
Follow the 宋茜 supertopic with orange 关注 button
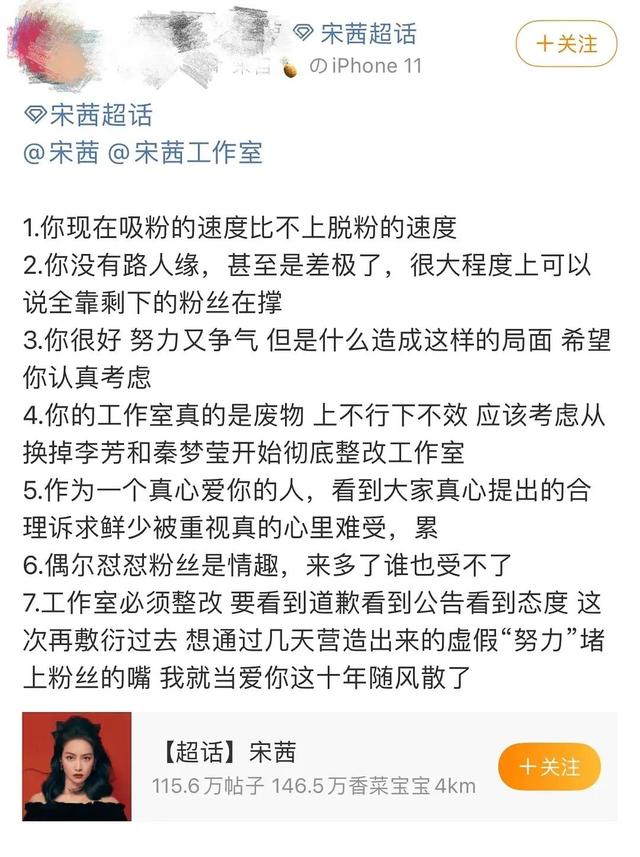(x=549, y=767)
